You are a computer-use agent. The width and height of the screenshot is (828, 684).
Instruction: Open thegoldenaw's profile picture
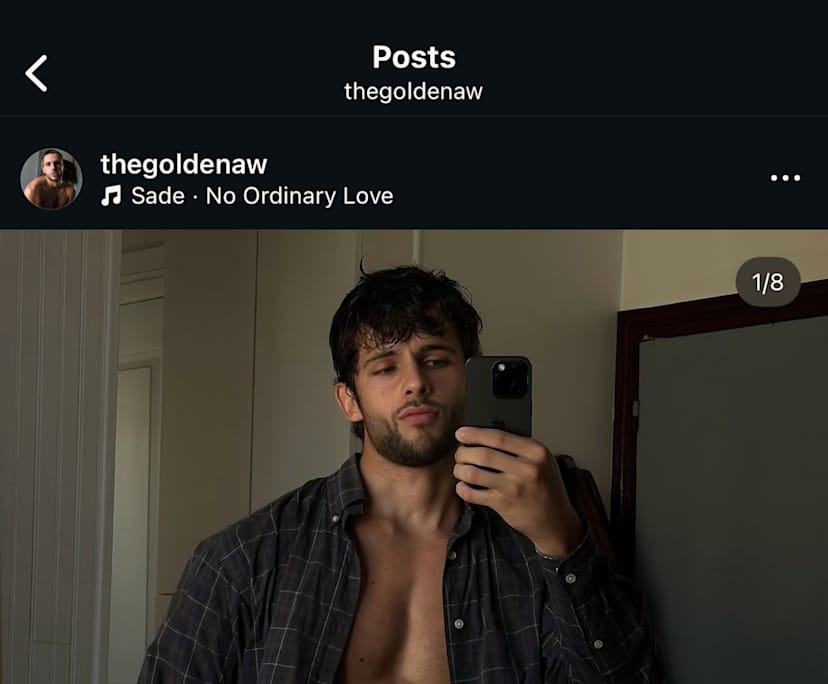[x=51, y=179]
